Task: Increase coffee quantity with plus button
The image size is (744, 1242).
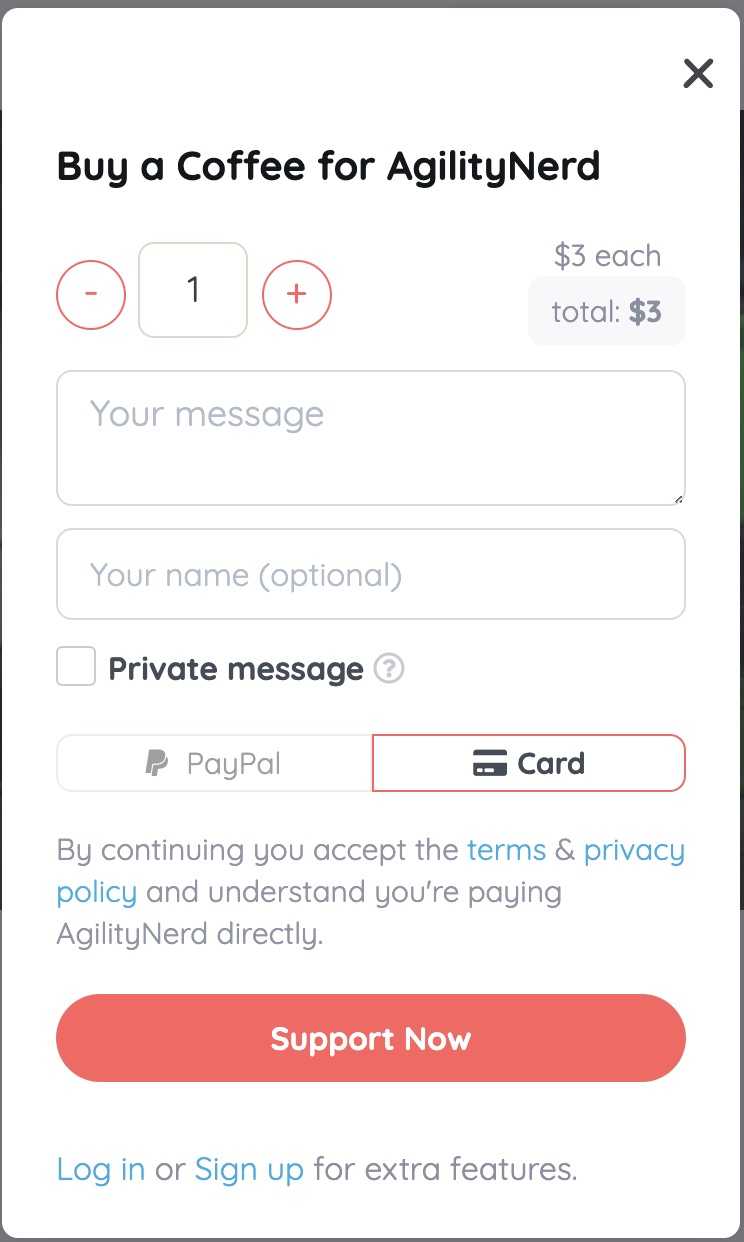Action: pos(297,294)
